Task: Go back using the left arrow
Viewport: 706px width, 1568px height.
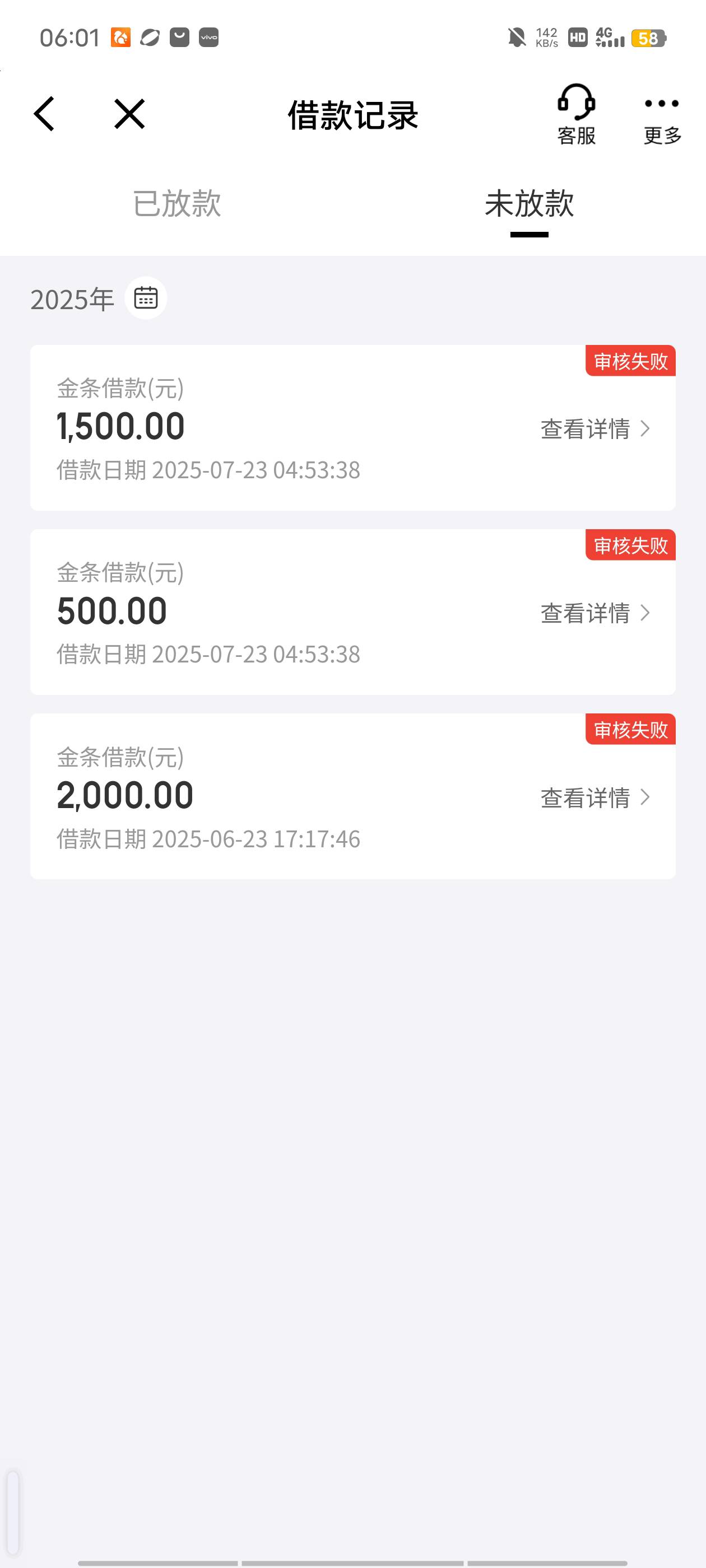Action: 44,114
